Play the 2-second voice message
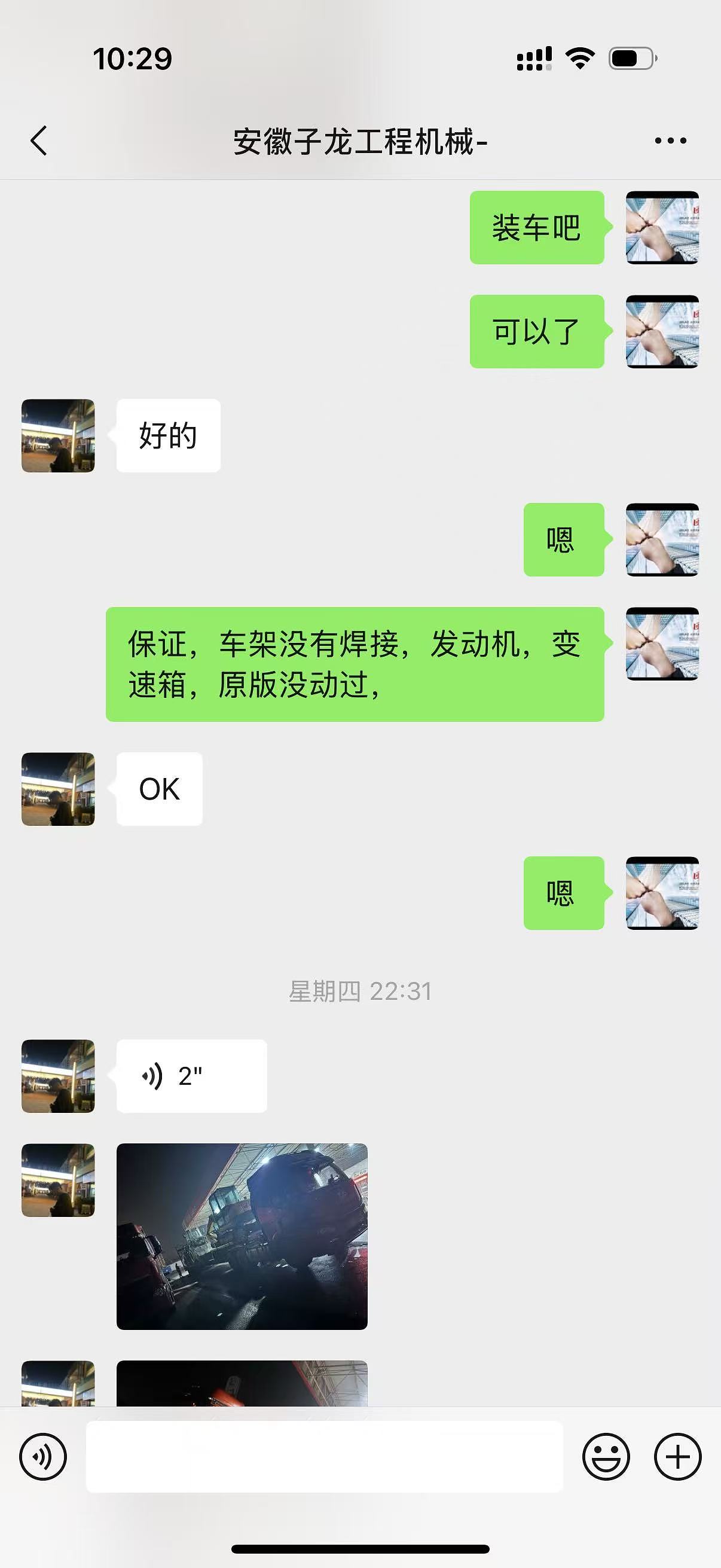This screenshot has height=1568, width=721. [x=191, y=1076]
